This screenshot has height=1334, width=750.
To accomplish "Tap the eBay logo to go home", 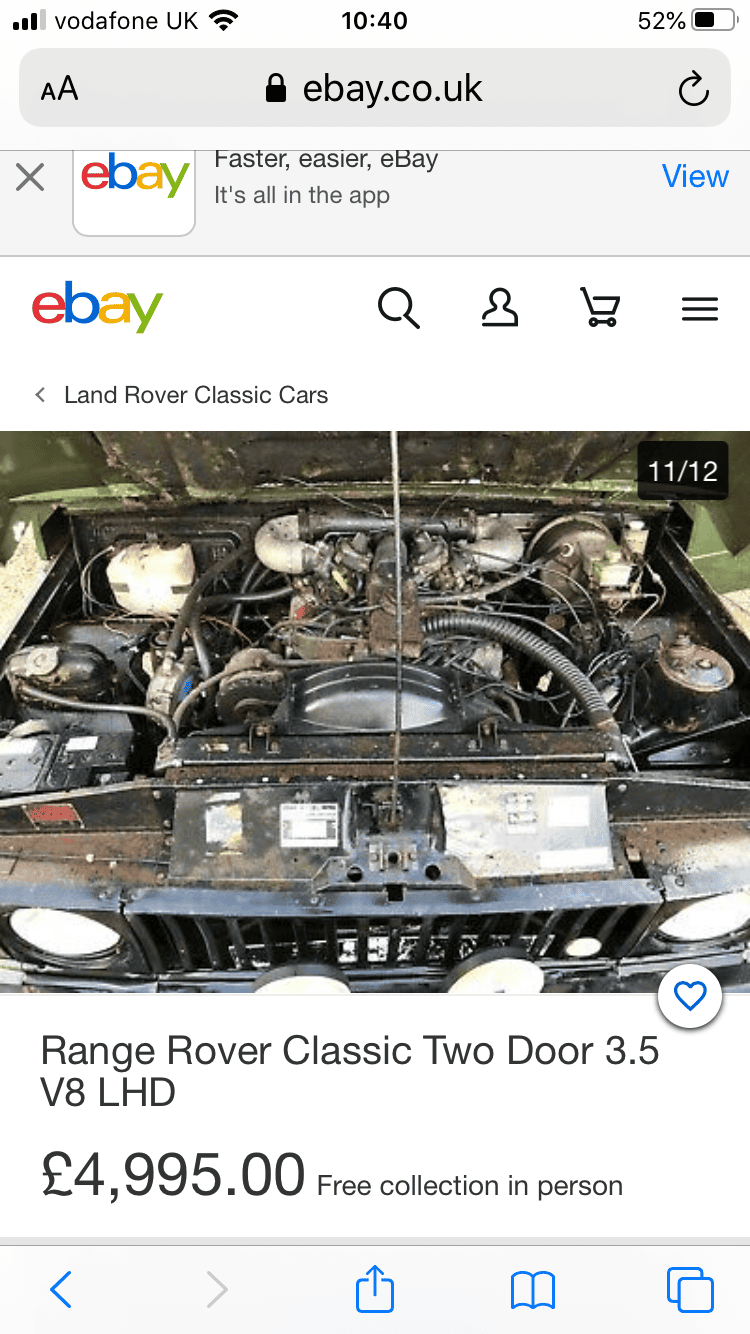I will click(x=97, y=306).
